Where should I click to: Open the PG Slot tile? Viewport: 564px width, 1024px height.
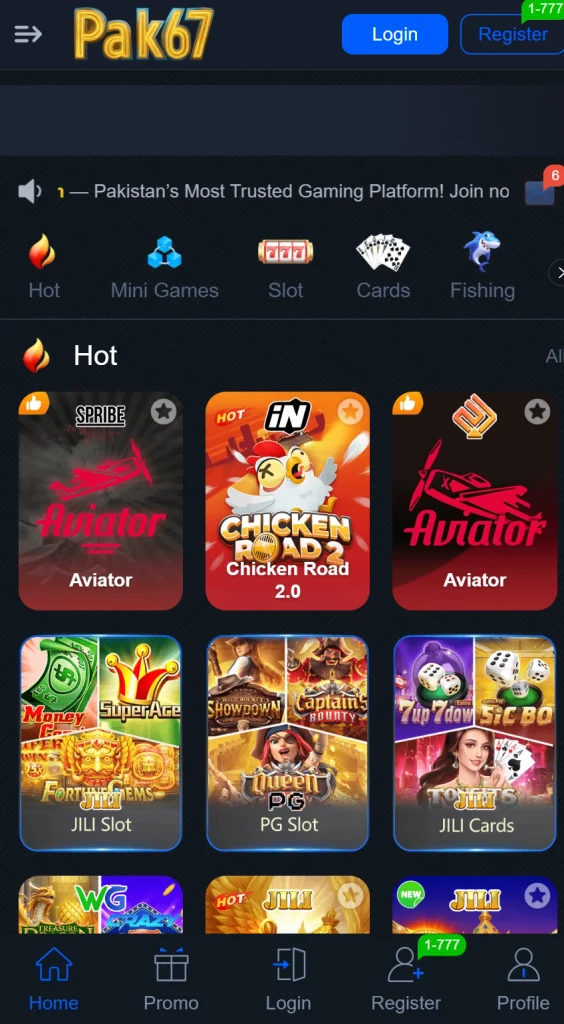point(287,743)
